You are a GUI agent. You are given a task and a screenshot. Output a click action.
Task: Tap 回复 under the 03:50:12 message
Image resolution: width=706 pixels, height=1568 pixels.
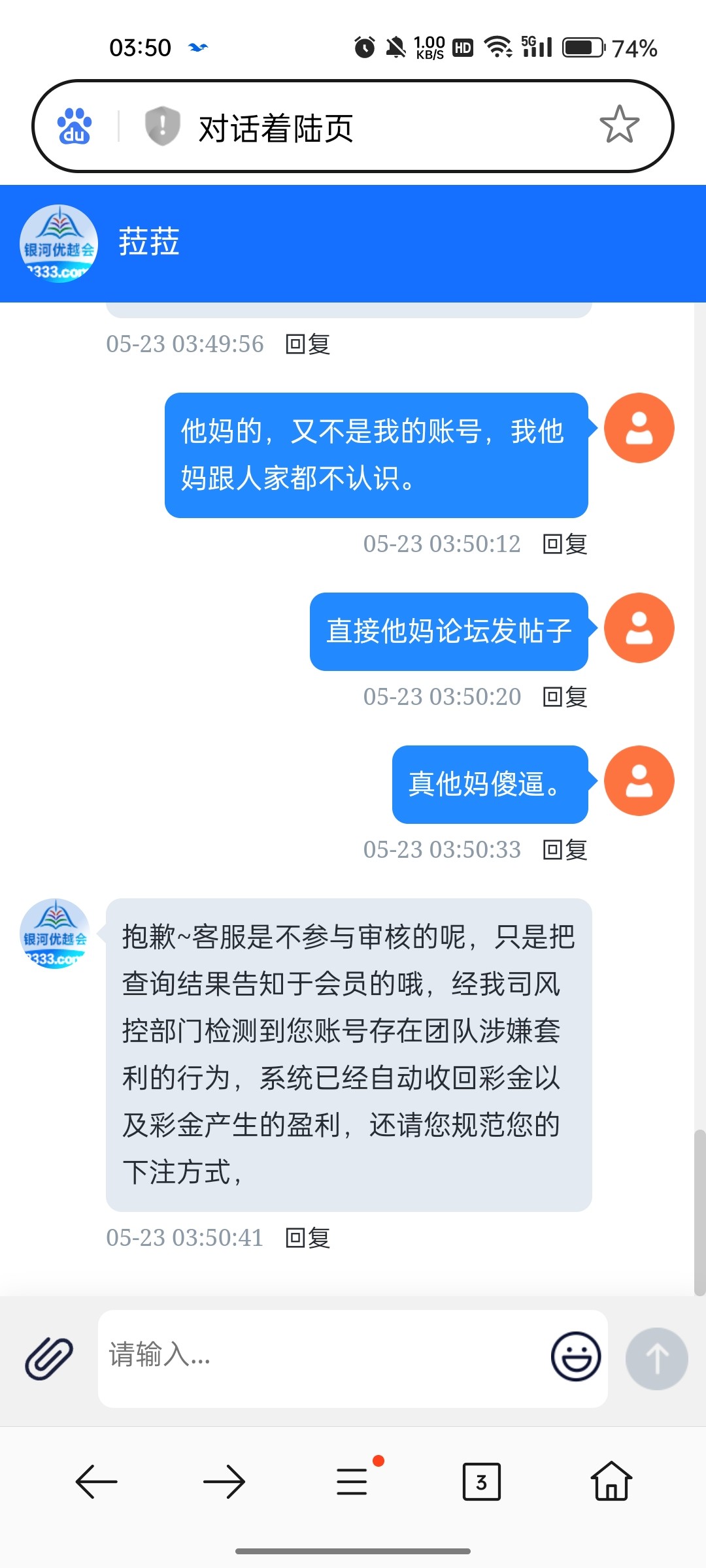[565, 544]
